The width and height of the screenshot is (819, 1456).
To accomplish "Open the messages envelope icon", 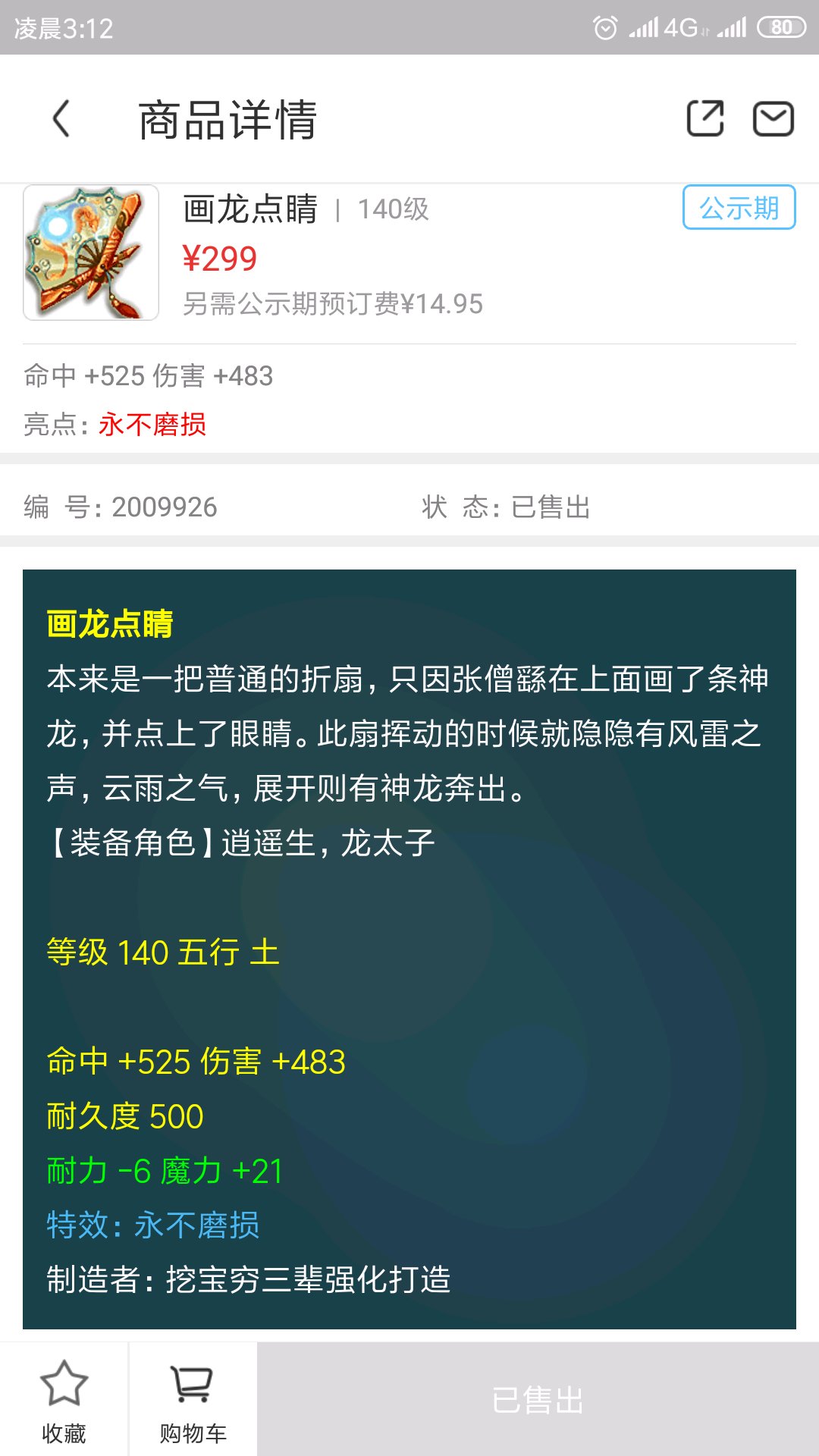I will (x=773, y=119).
